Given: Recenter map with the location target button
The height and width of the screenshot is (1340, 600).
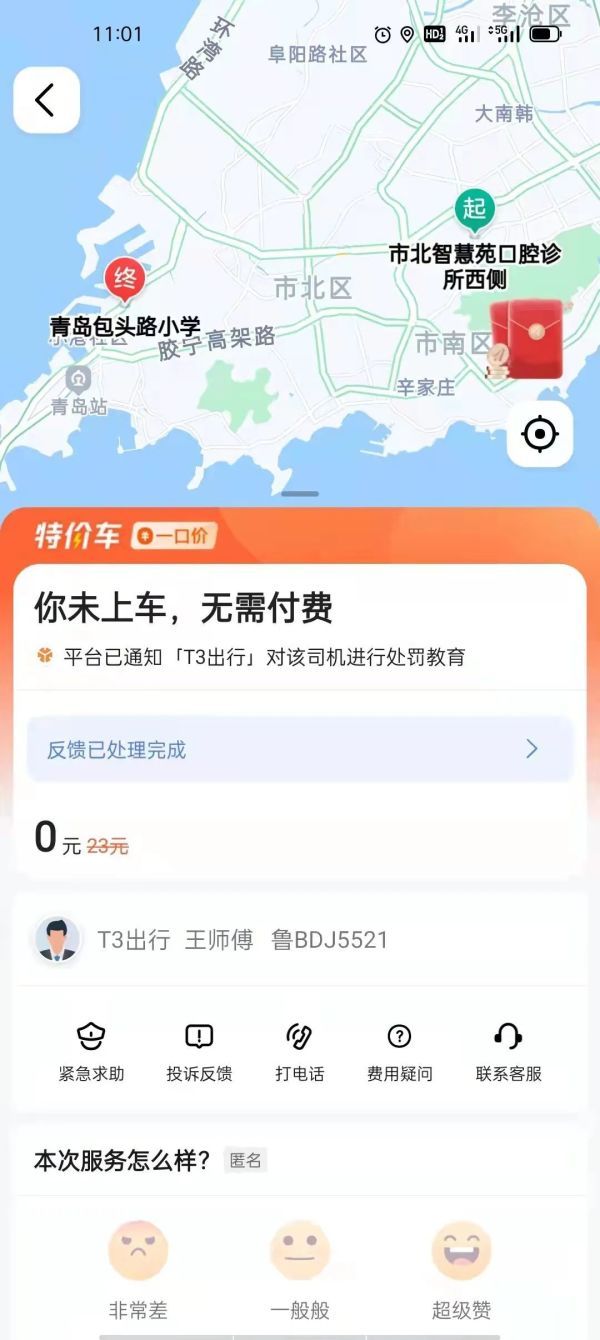Looking at the screenshot, I should [x=540, y=434].
